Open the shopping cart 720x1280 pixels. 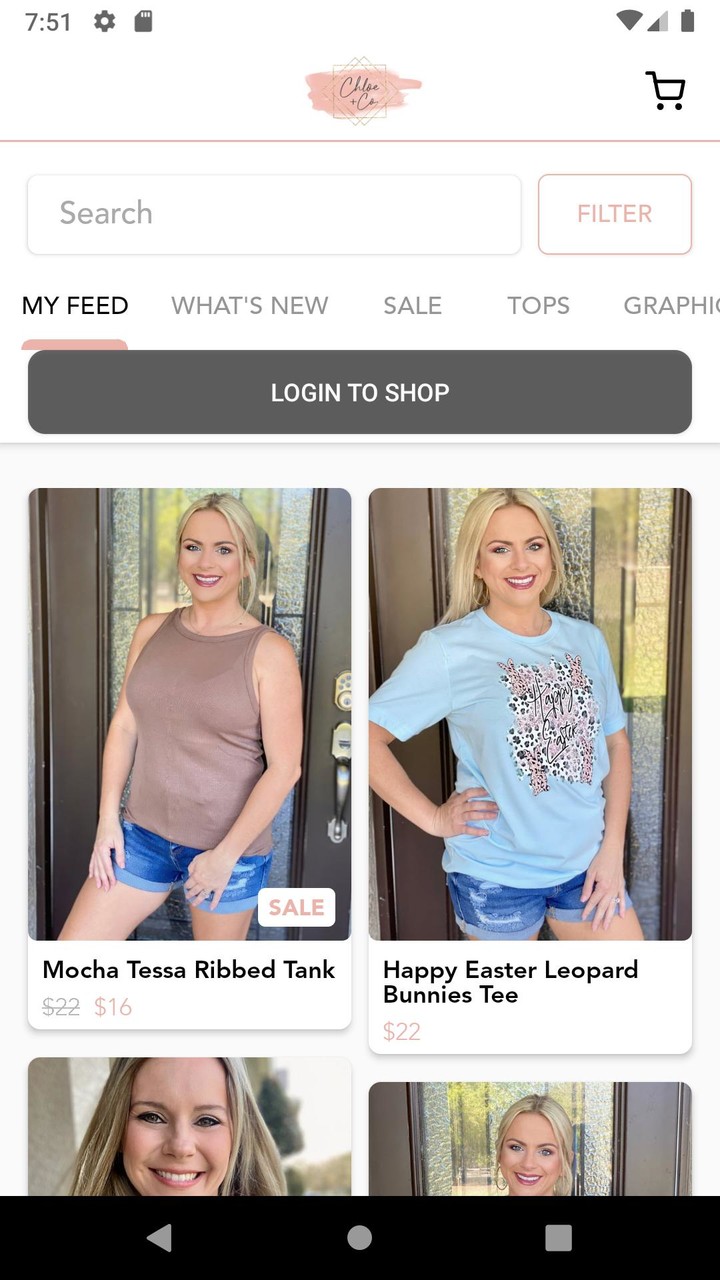click(665, 91)
